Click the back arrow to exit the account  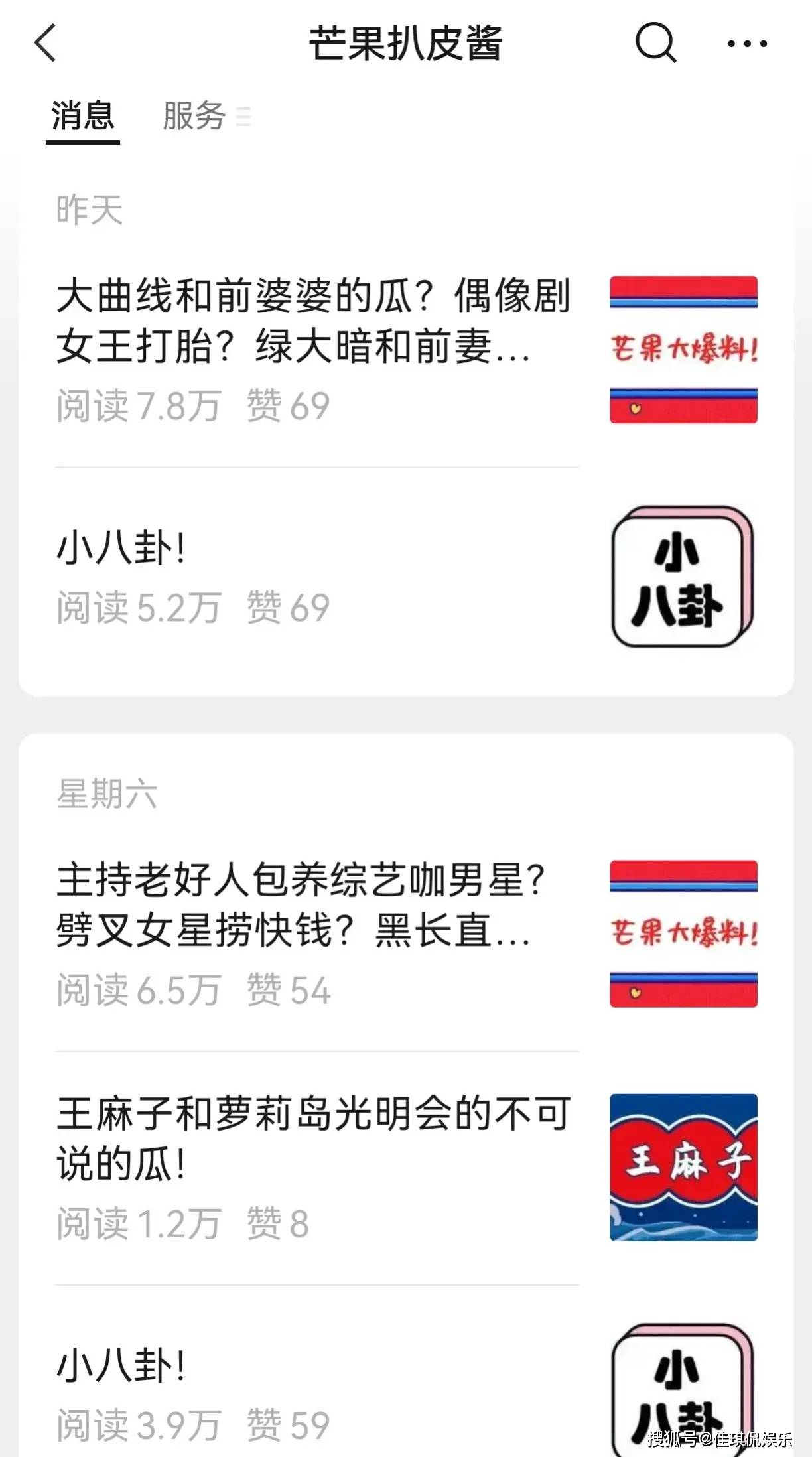(x=44, y=44)
